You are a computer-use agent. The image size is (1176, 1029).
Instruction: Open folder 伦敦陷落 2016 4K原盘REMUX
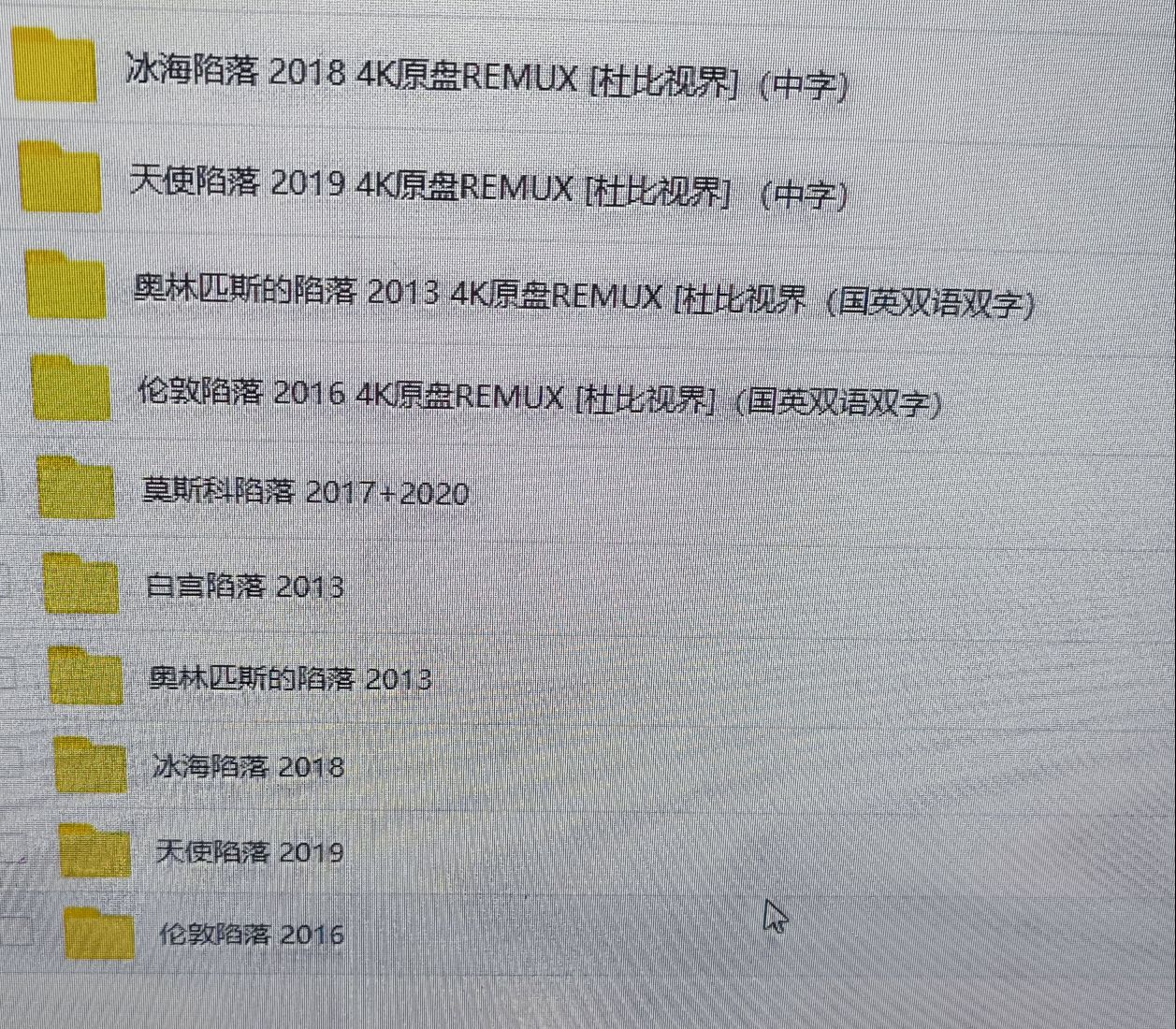coord(538,397)
